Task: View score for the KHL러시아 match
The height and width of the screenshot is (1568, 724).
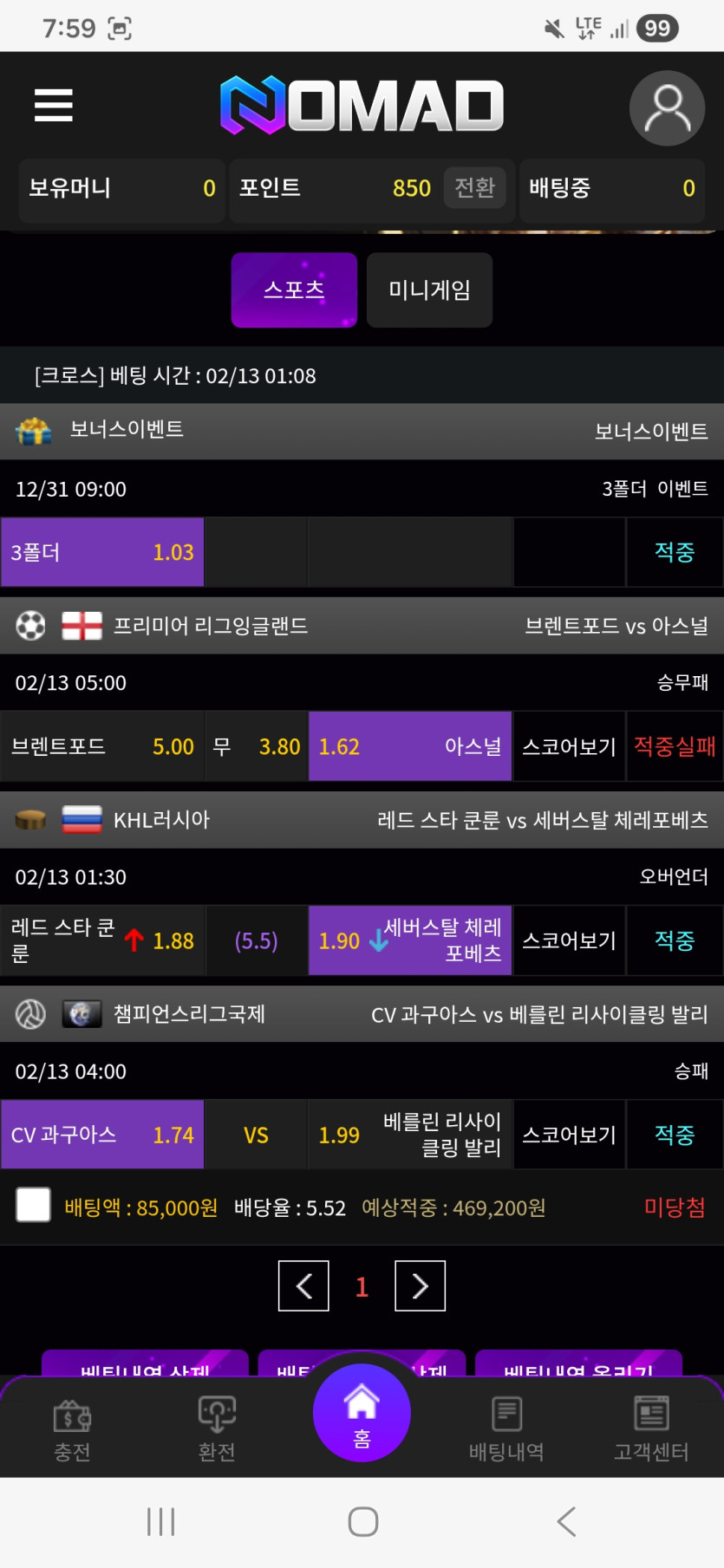Action: click(569, 940)
